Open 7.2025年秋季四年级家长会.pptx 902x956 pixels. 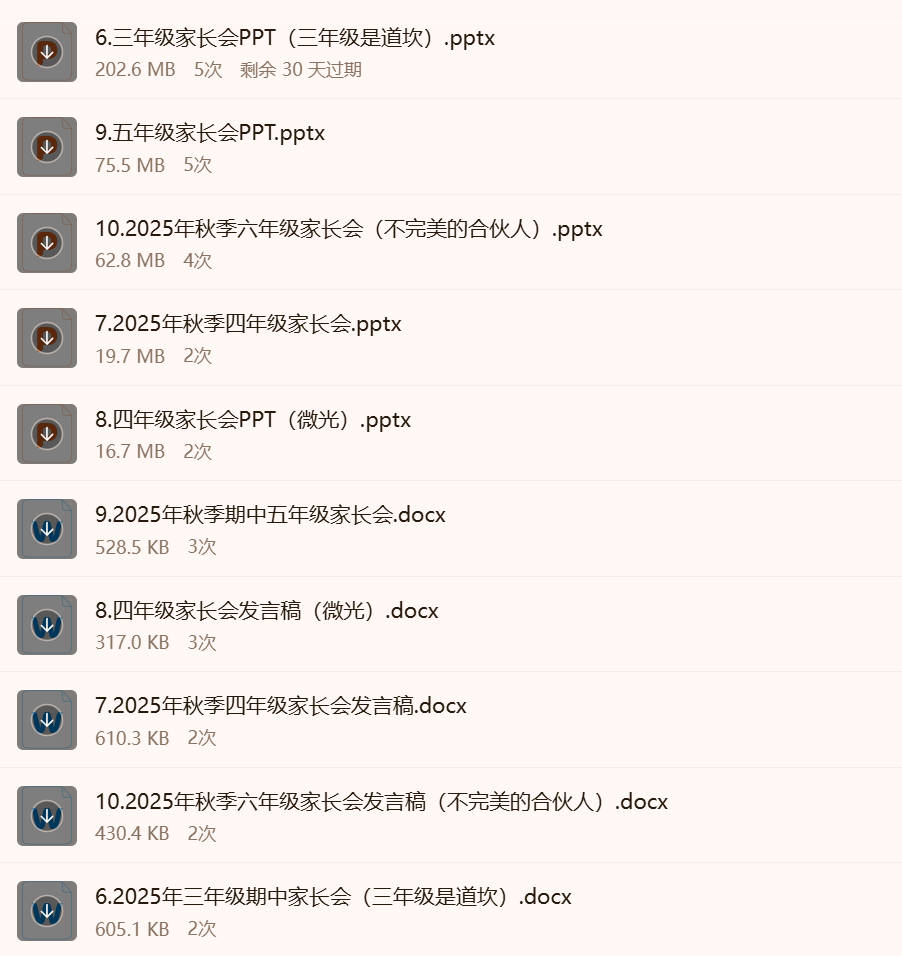coord(248,324)
